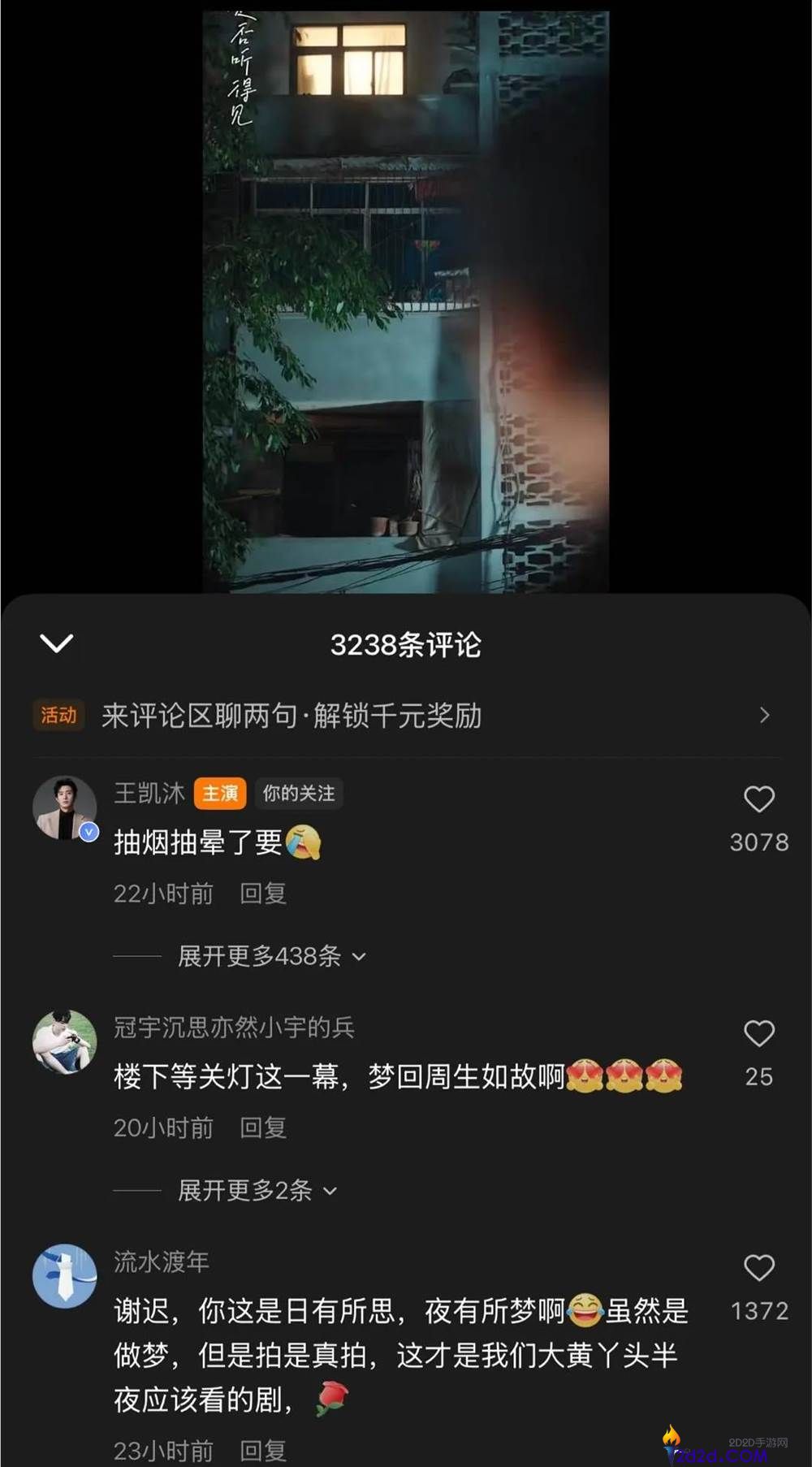The image size is (812, 1467).
Task: Click the 你的关注 follow tag
Action: [298, 794]
